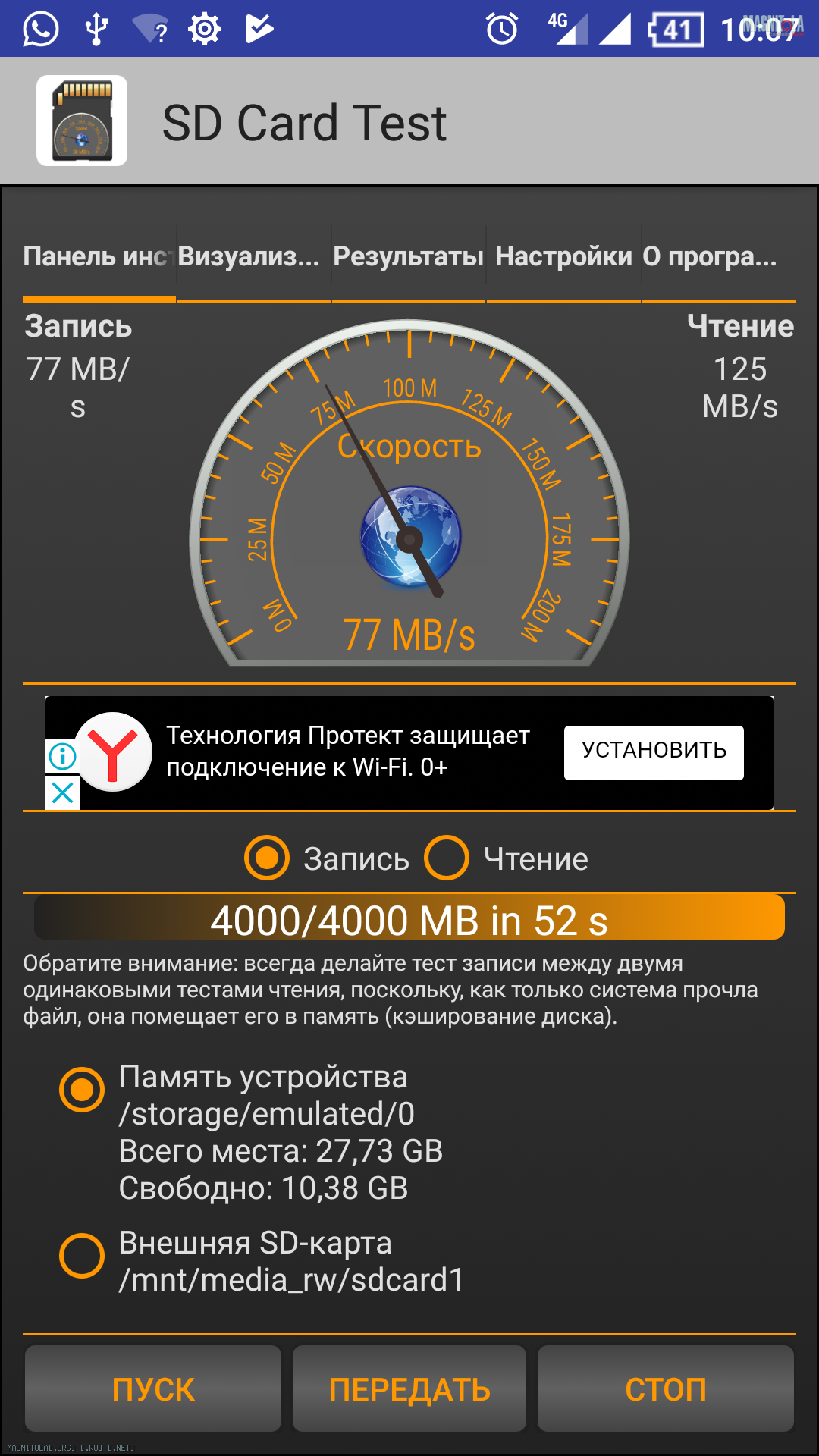Close the ad banner with X
Viewport: 819px width, 1456px height.
click(63, 792)
